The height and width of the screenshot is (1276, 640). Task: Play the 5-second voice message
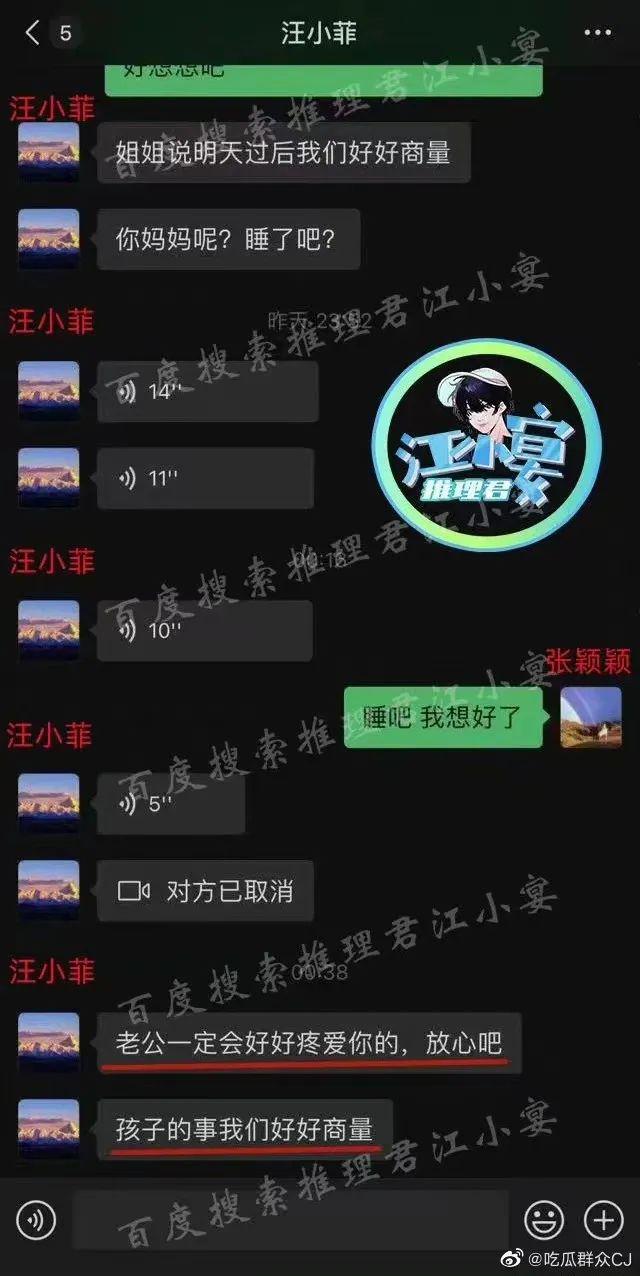(x=171, y=804)
